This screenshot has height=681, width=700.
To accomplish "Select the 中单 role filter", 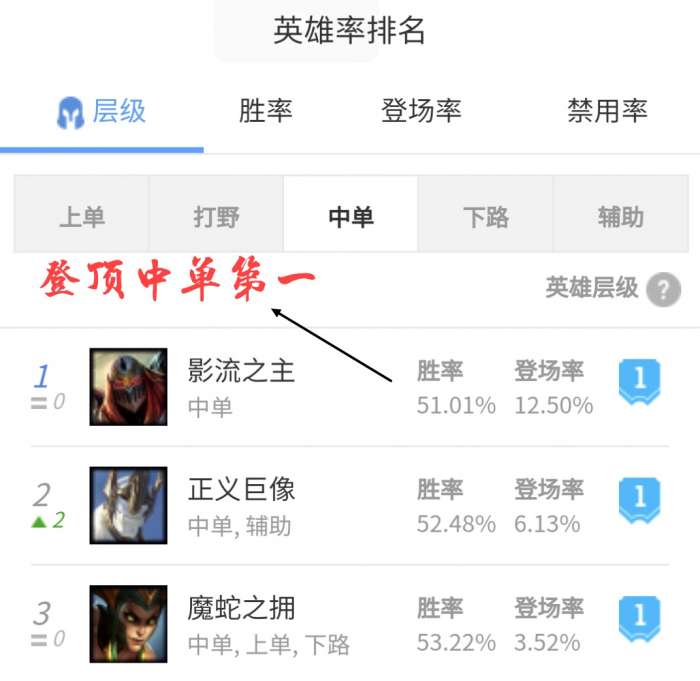I will point(351,216).
